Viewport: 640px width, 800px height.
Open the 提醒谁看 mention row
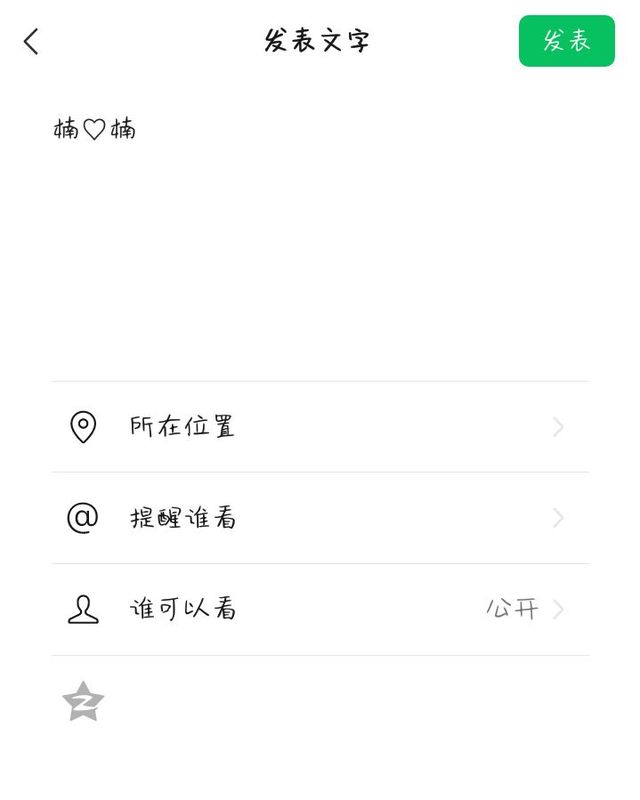pyautogui.click(x=320, y=518)
